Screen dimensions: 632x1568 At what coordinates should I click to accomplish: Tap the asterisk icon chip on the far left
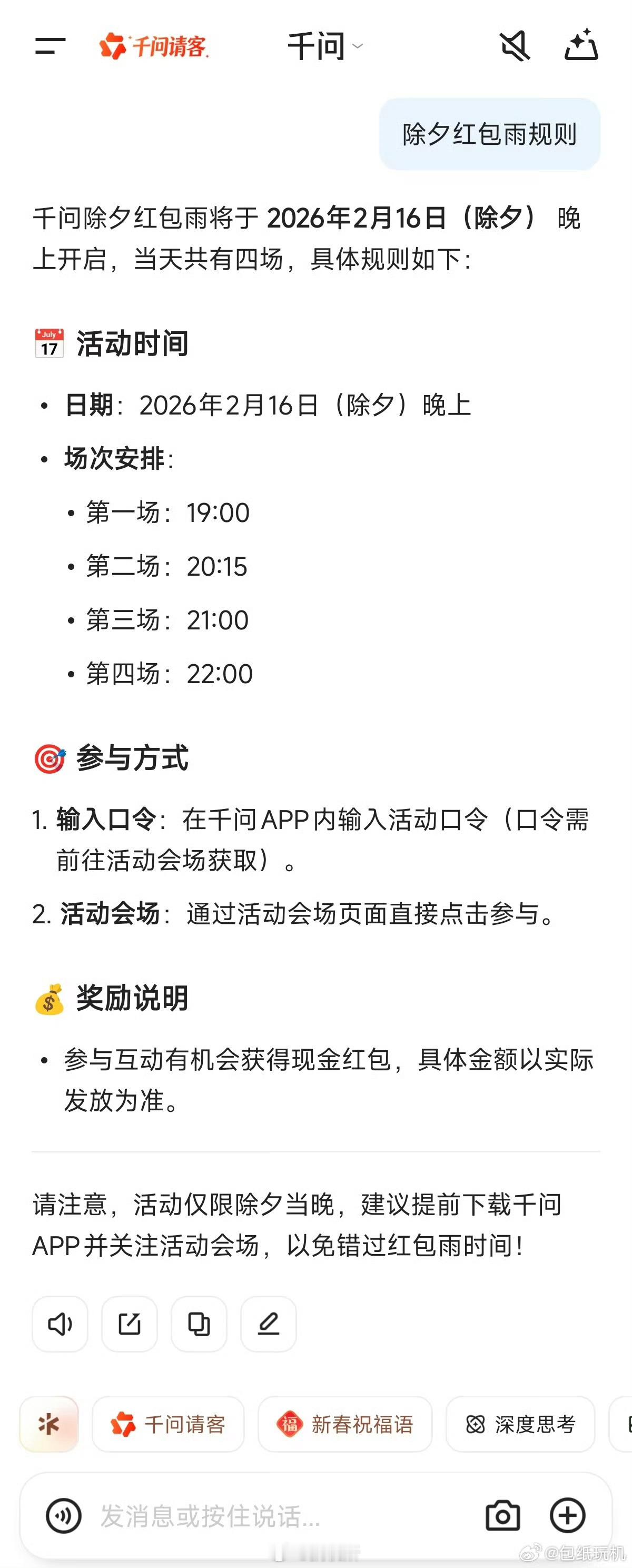pos(48,1425)
